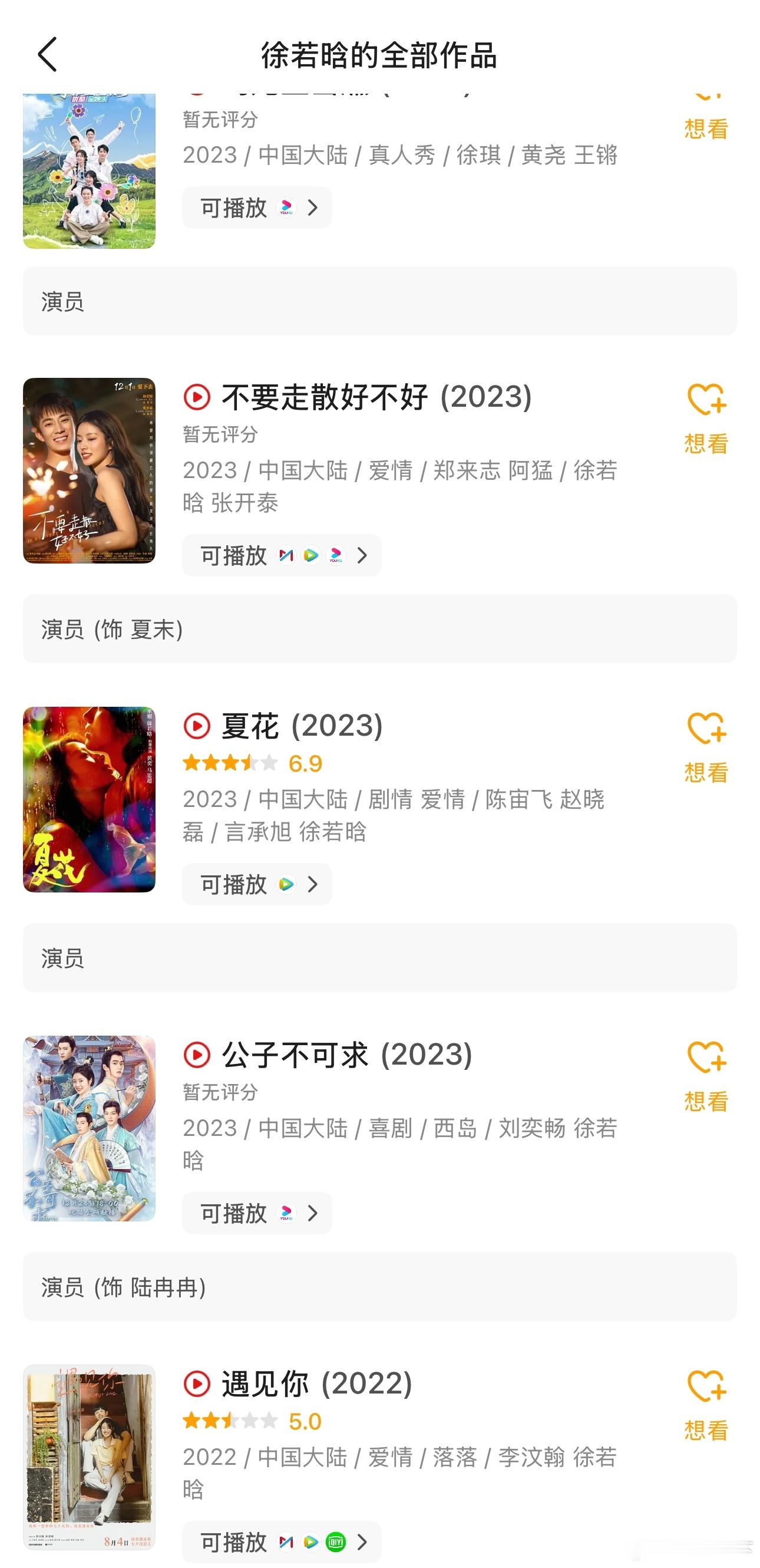Open 公子不可求 (2023) entry
This screenshot has width=760, height=1568.
(346, 1055)
